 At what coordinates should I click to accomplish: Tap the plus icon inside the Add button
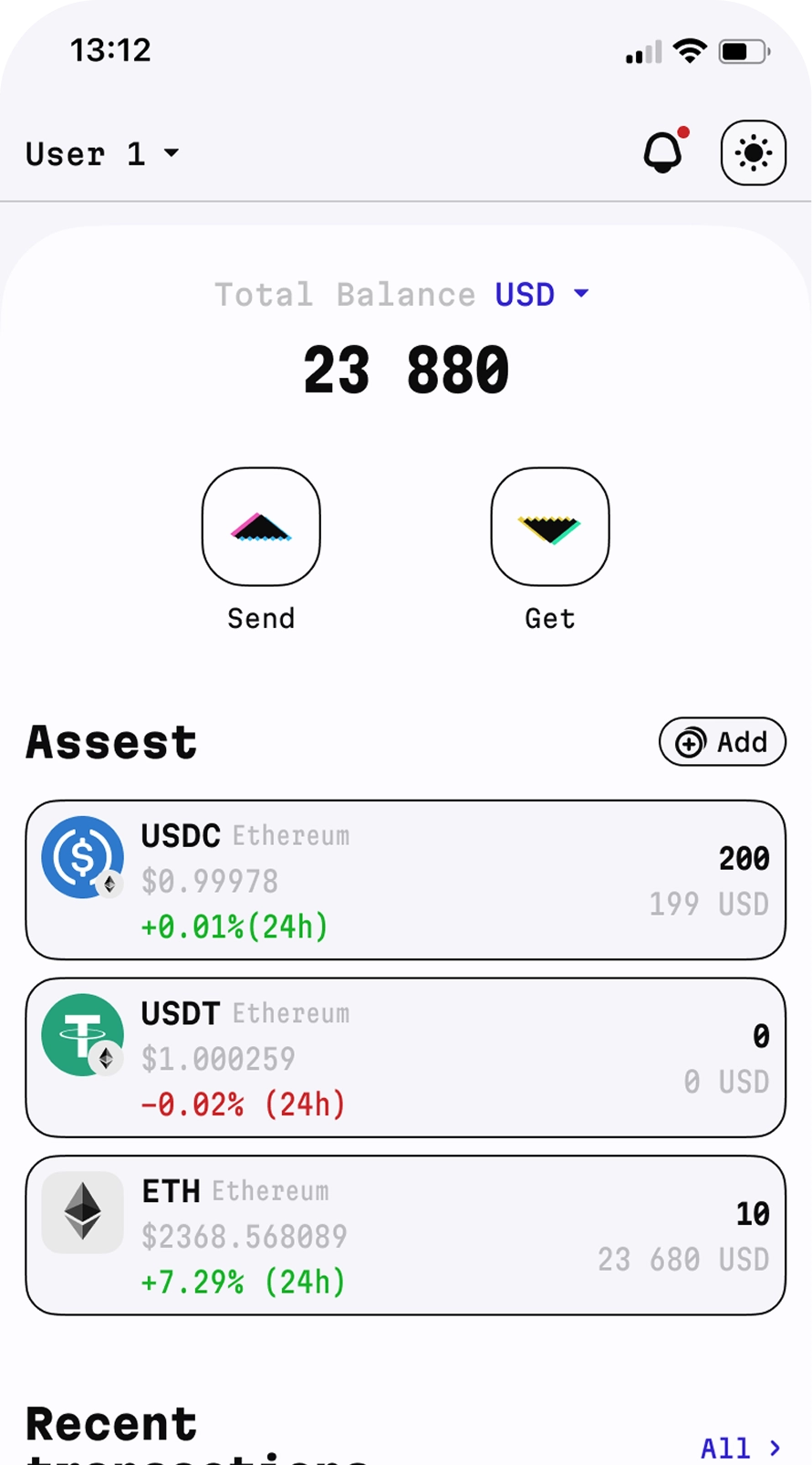click(x=690, y=742)
